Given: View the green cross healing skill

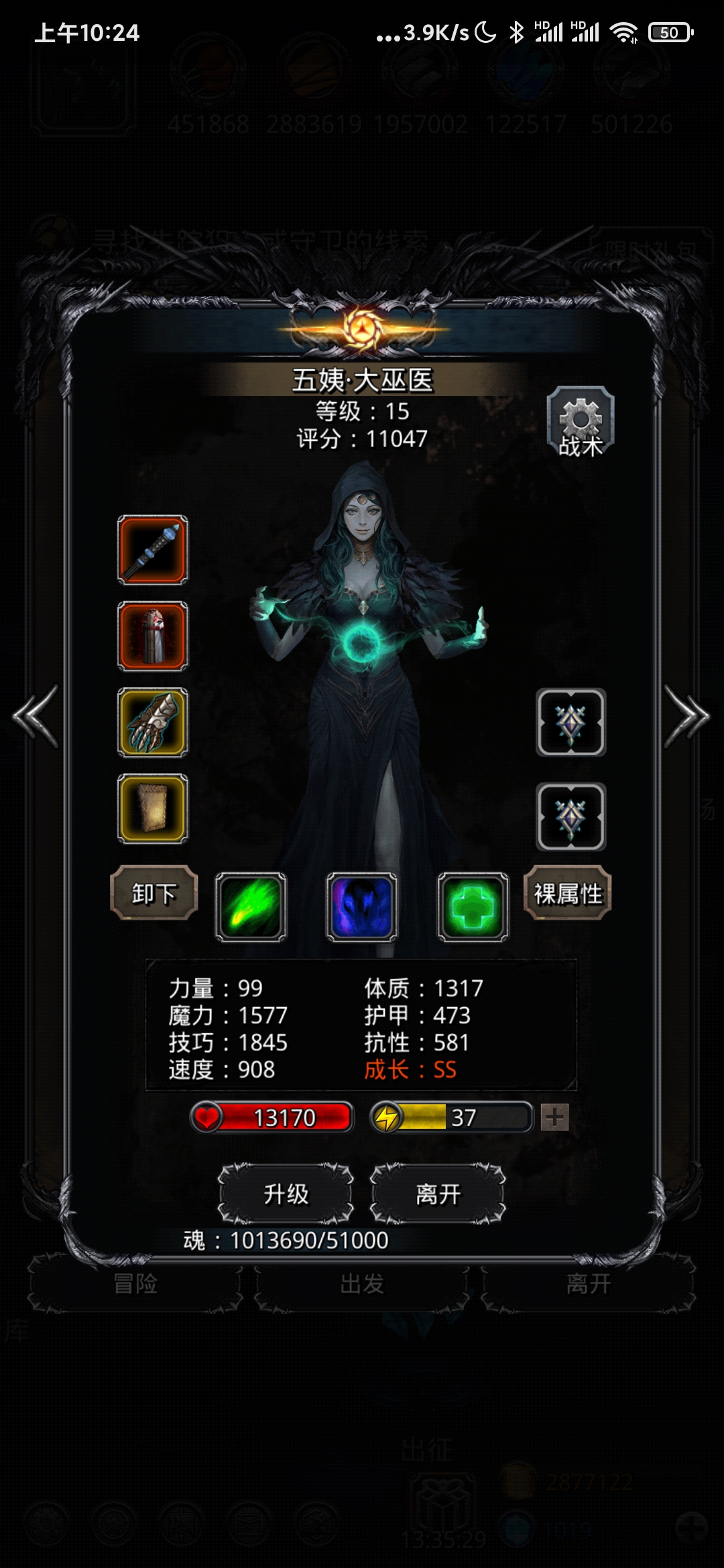Looking at the screenshot, I should [473, 907].
